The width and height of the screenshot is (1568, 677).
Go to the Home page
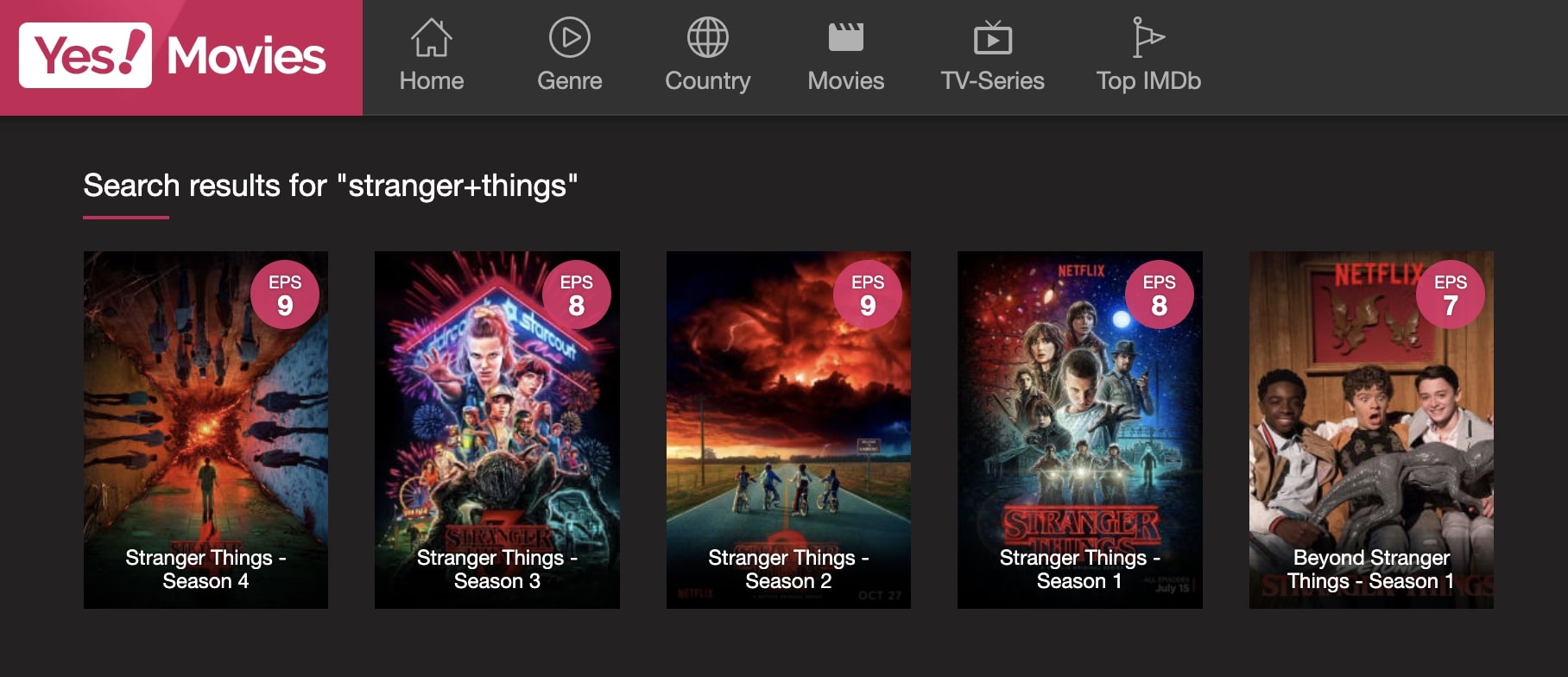click(x=431, y=57)
